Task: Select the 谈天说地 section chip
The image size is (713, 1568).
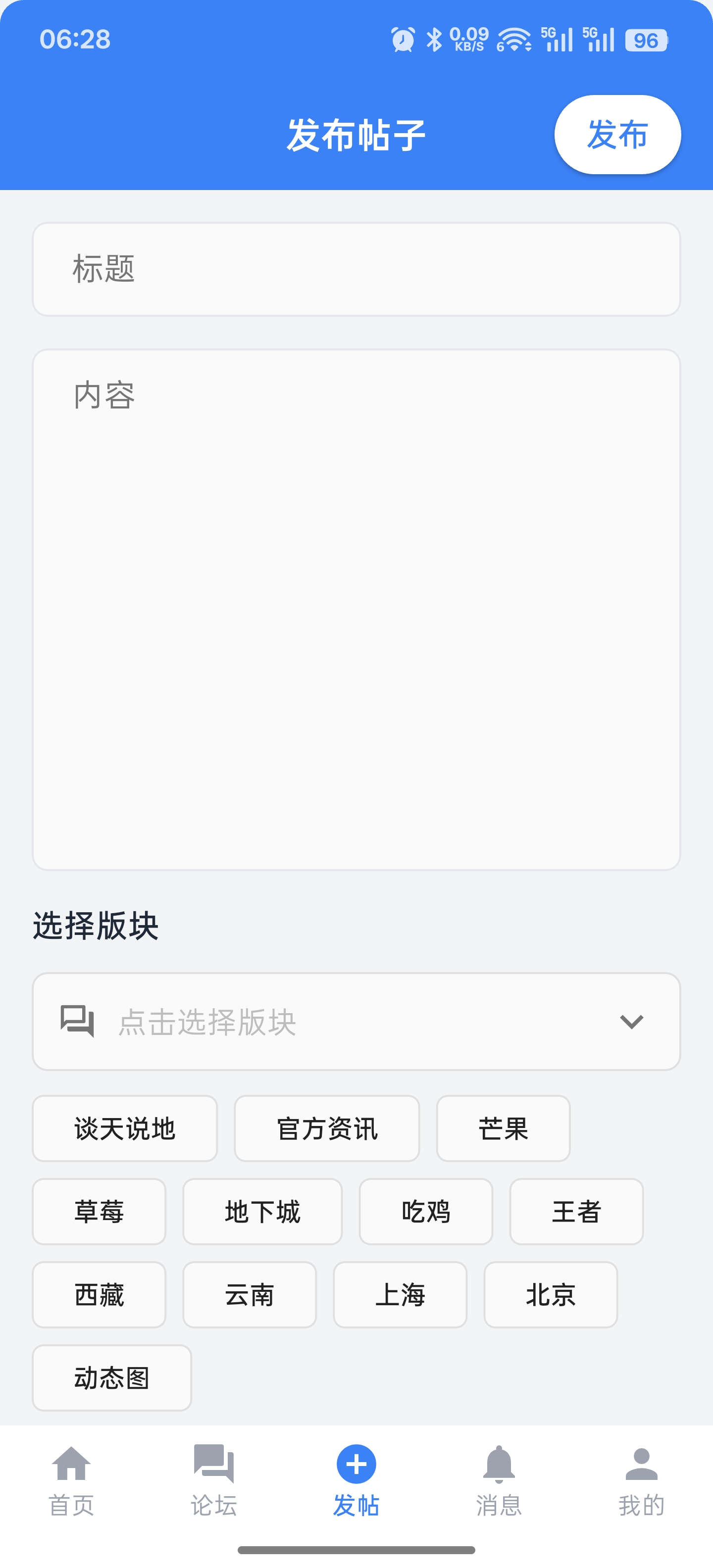Action: [125, 1128]
